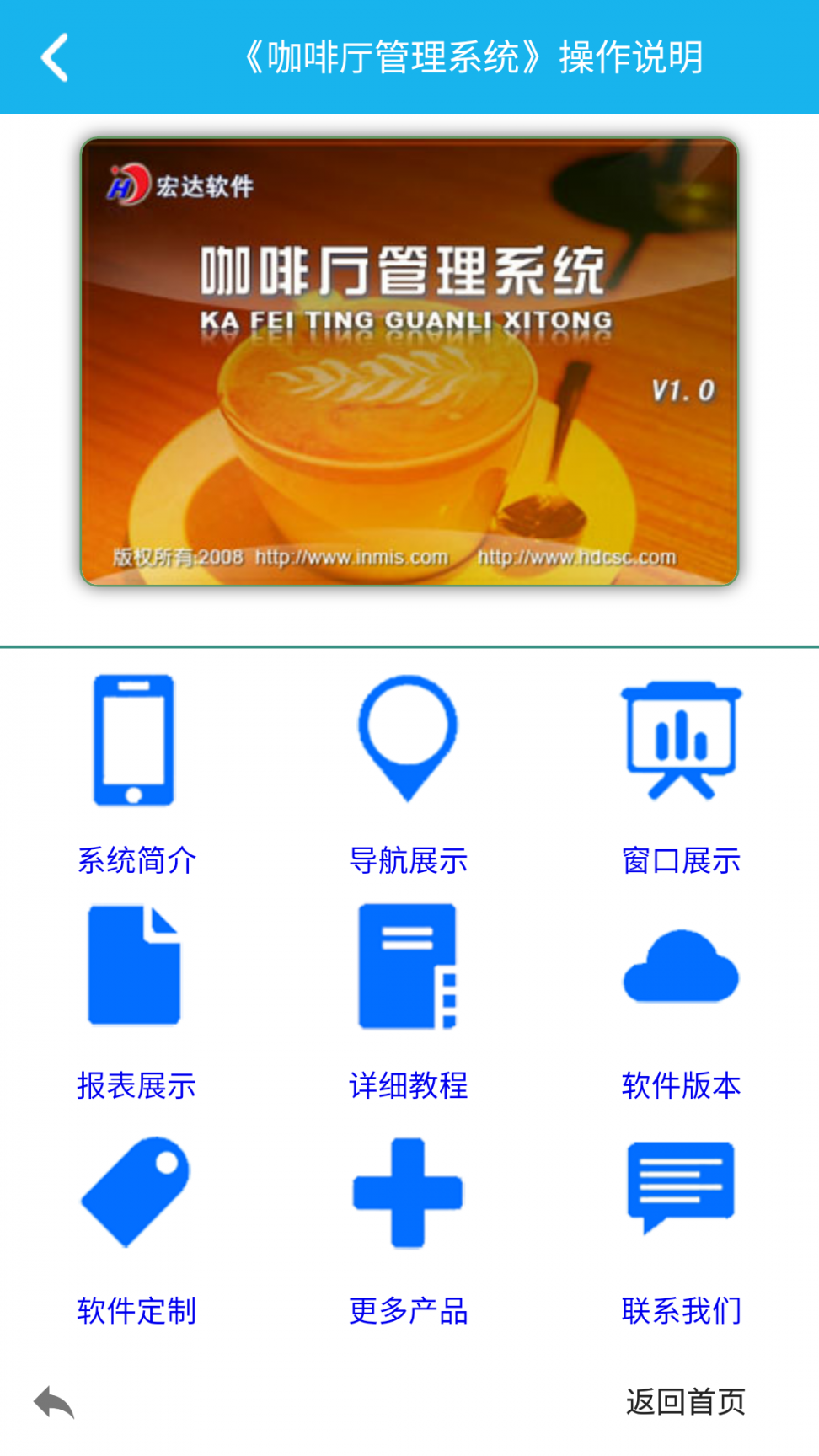Open 联系我们 contact us

pyautogui.click(x=681, y=1230)
